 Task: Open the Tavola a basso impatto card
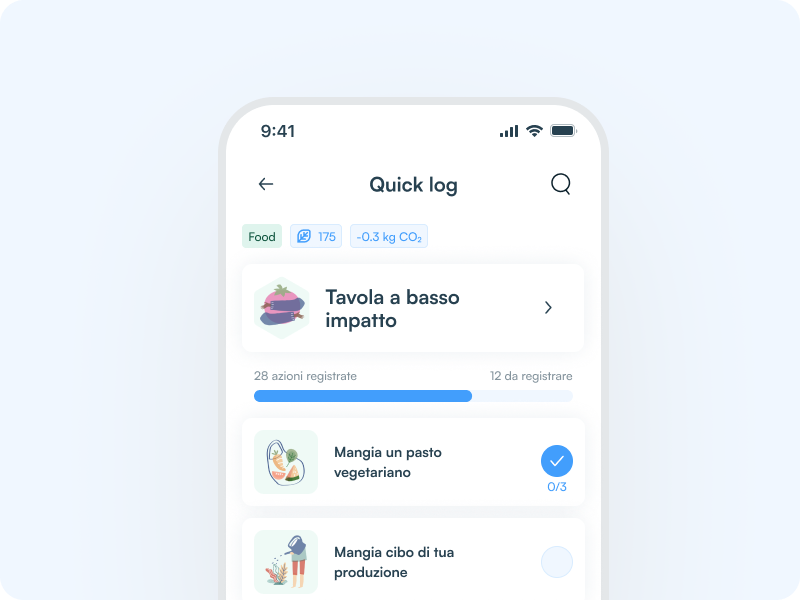point(413,308)
